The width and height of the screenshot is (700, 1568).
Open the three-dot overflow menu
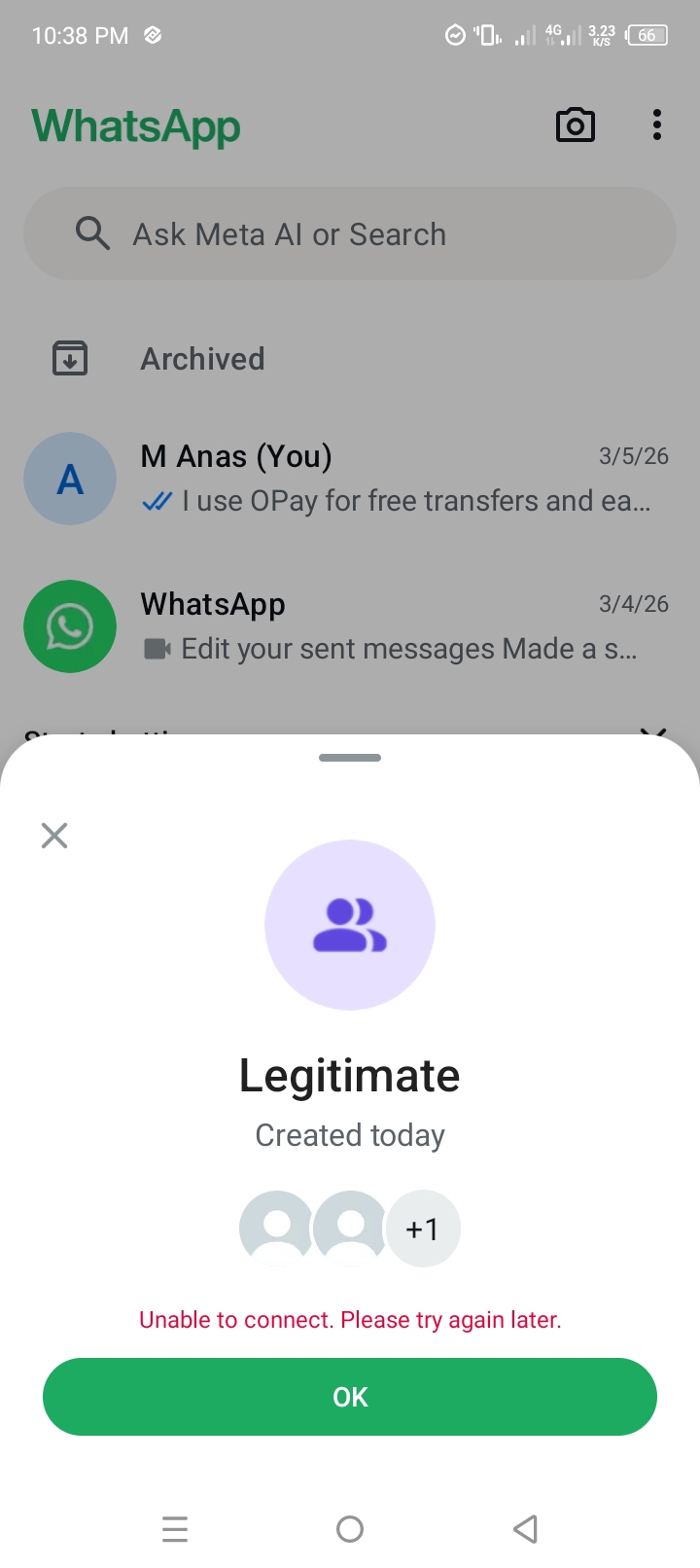point(657,125)
